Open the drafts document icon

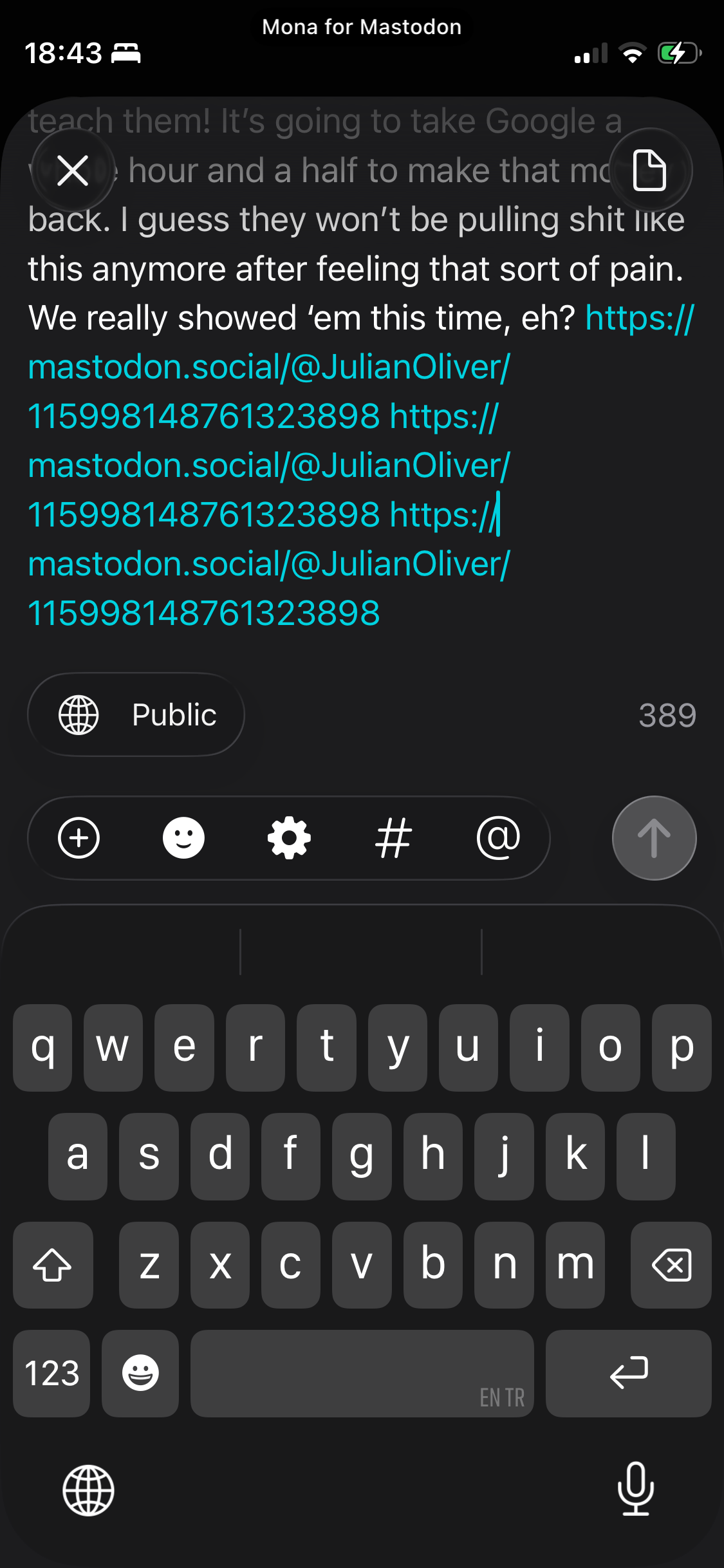coord(649,171)
